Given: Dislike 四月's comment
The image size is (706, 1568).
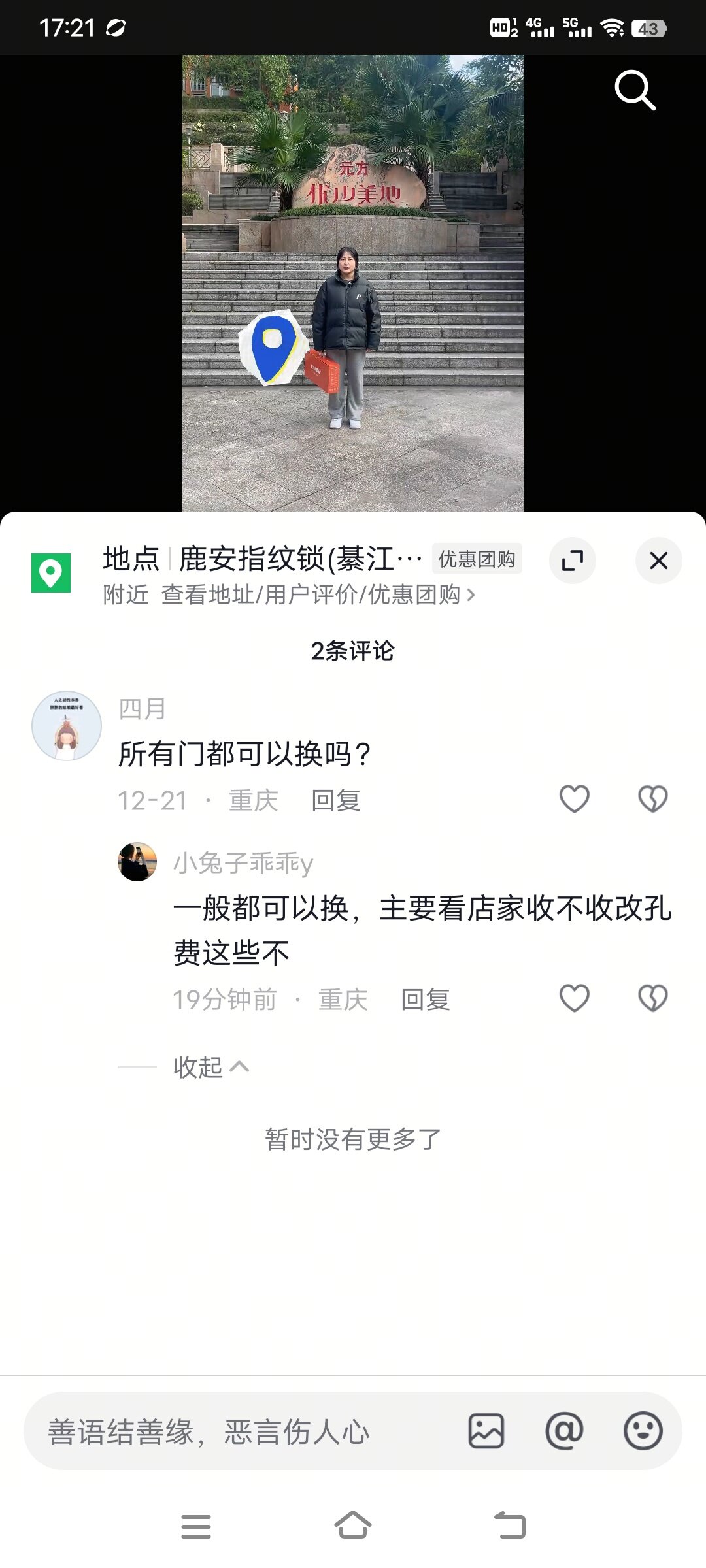Looking at the screenshot, I should [652, 799].
